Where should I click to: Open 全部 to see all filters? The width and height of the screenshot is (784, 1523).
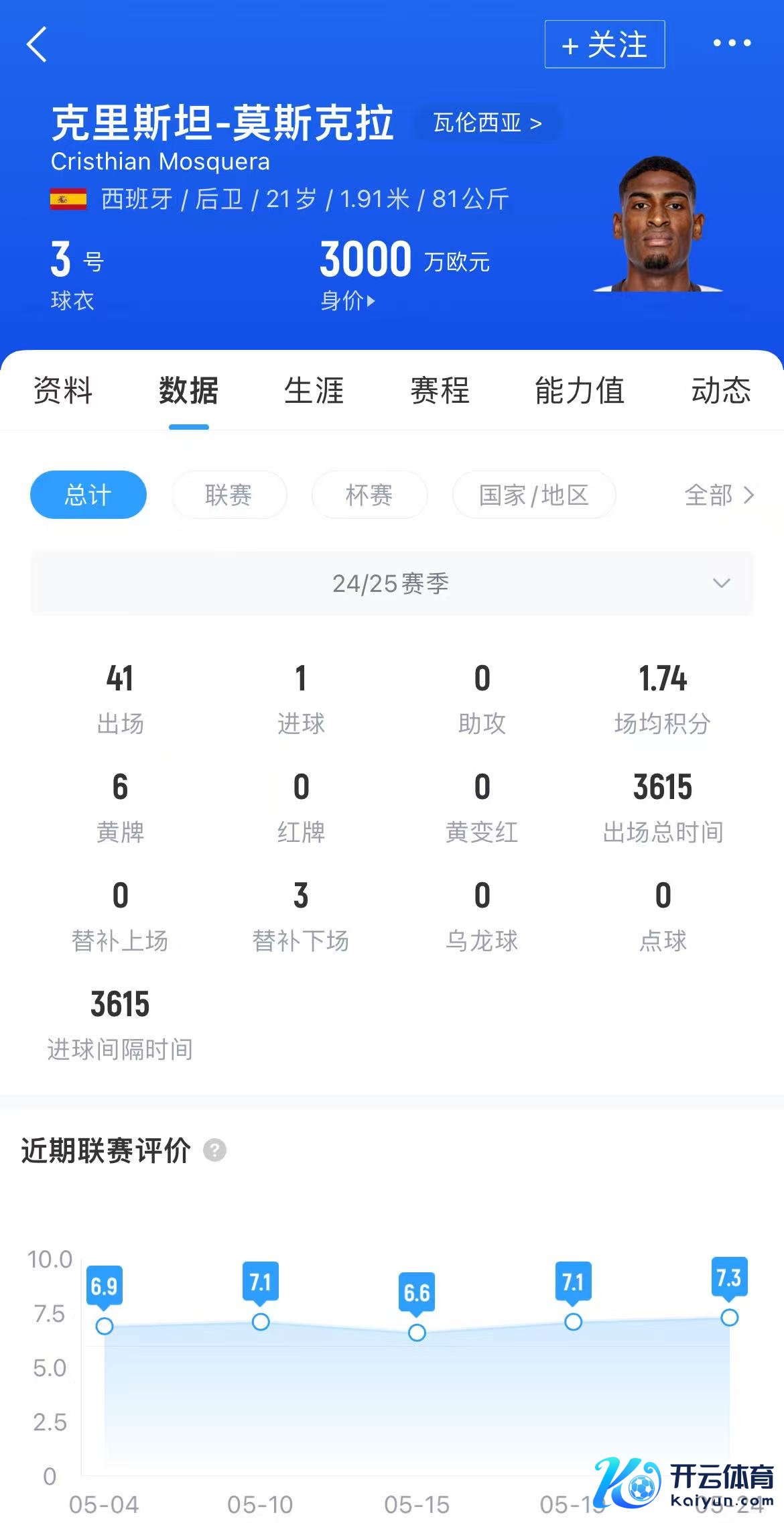click(718, 495)
